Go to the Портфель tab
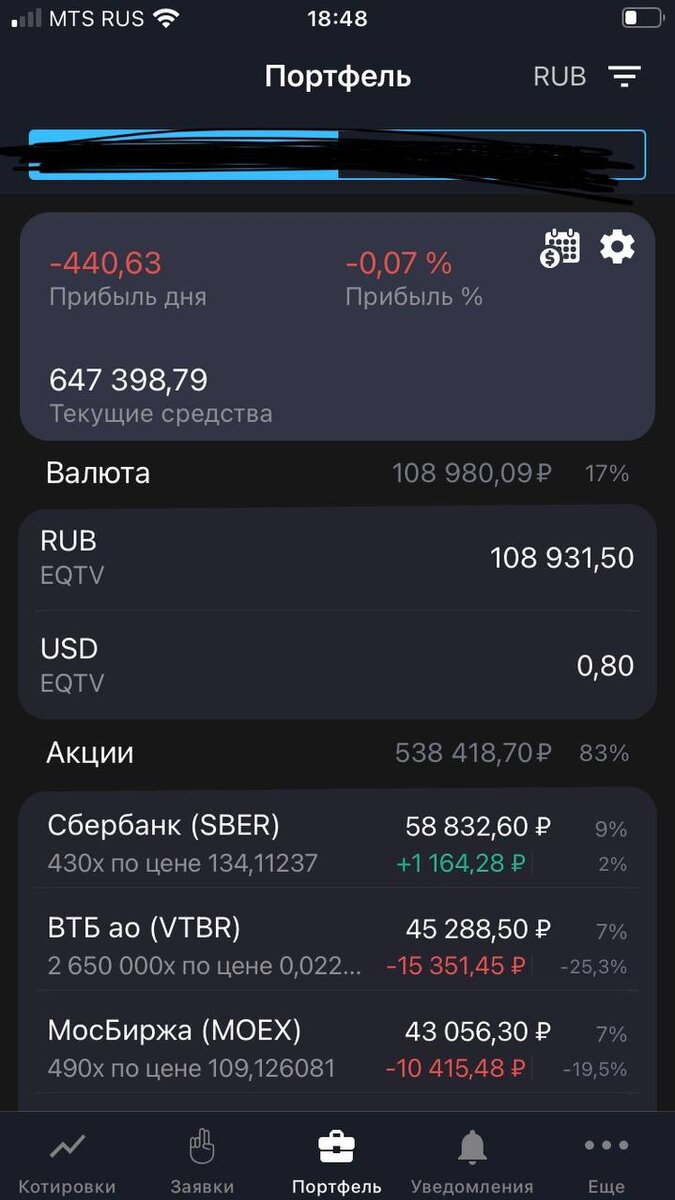Viewport: 675px width, 1200px height. (337, 1160)
